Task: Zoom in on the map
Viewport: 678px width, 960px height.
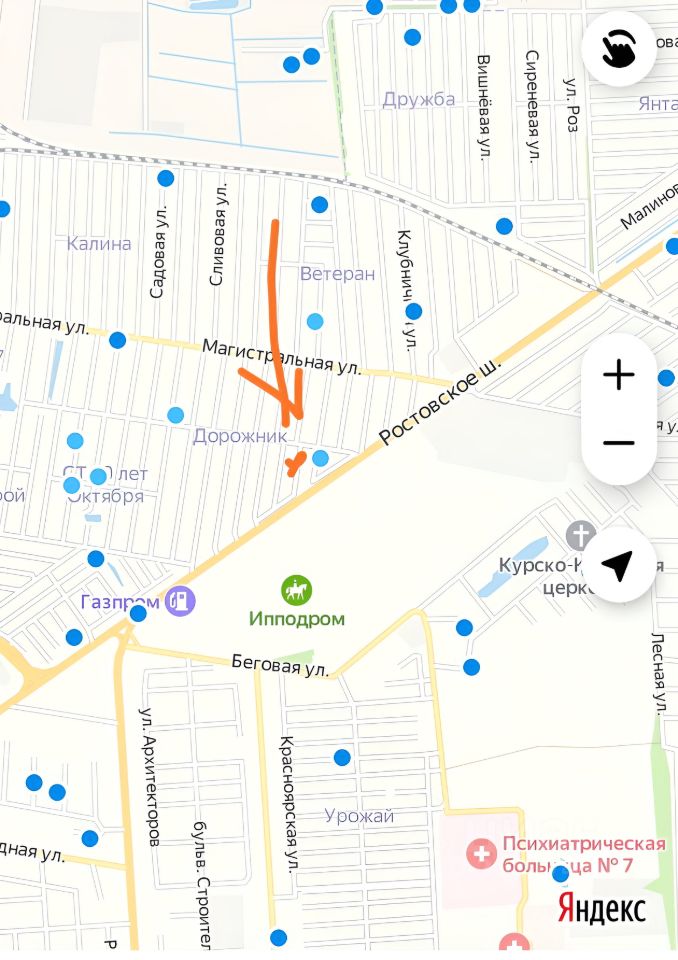Action: click(619, 375)
